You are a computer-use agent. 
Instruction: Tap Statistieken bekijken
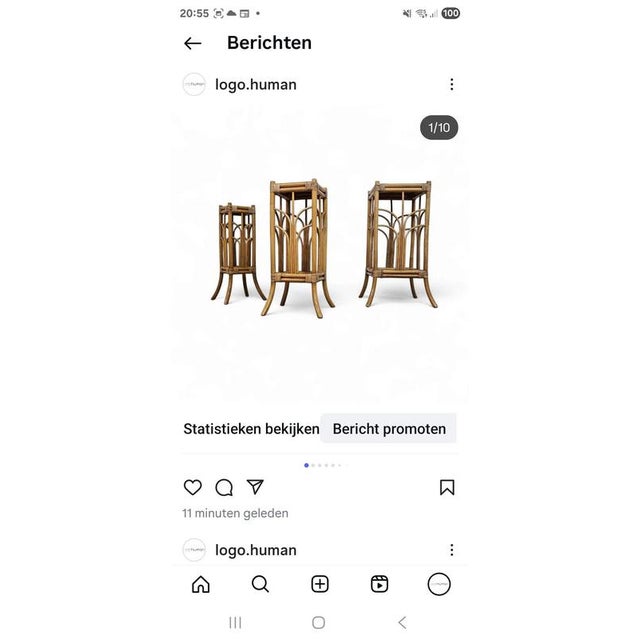[x=251, y=429]
